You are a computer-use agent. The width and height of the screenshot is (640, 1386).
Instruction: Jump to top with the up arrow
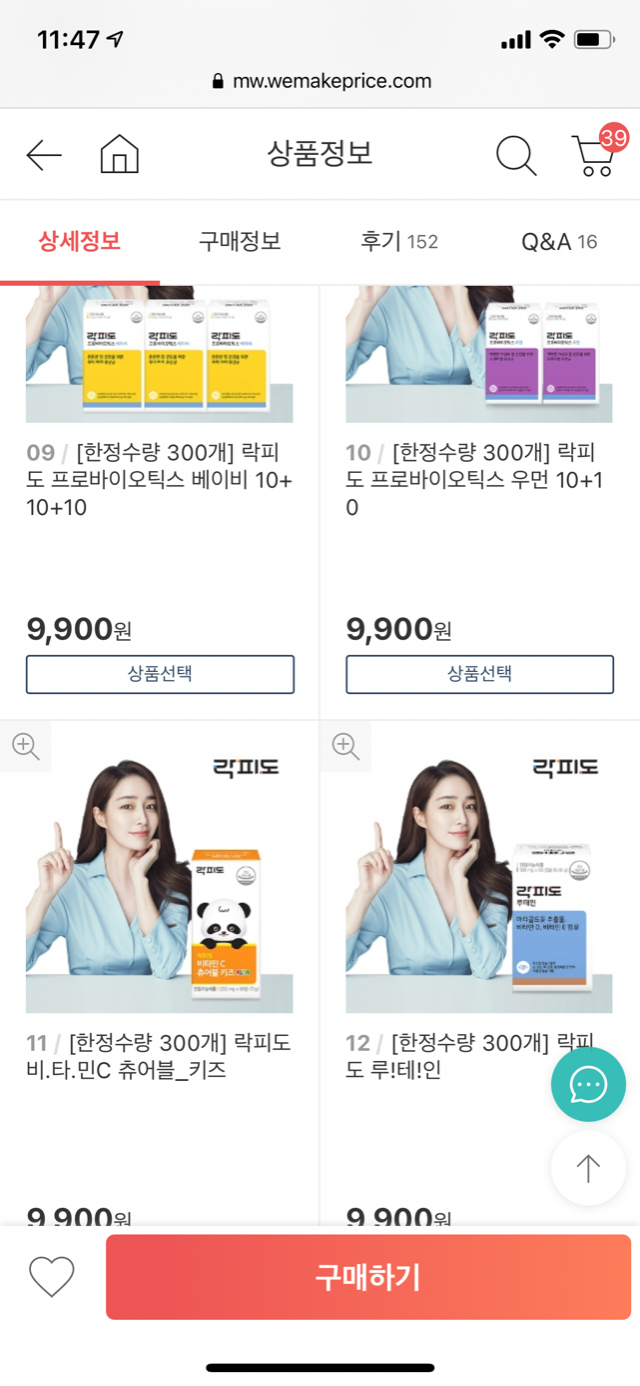click(588, 1168)
